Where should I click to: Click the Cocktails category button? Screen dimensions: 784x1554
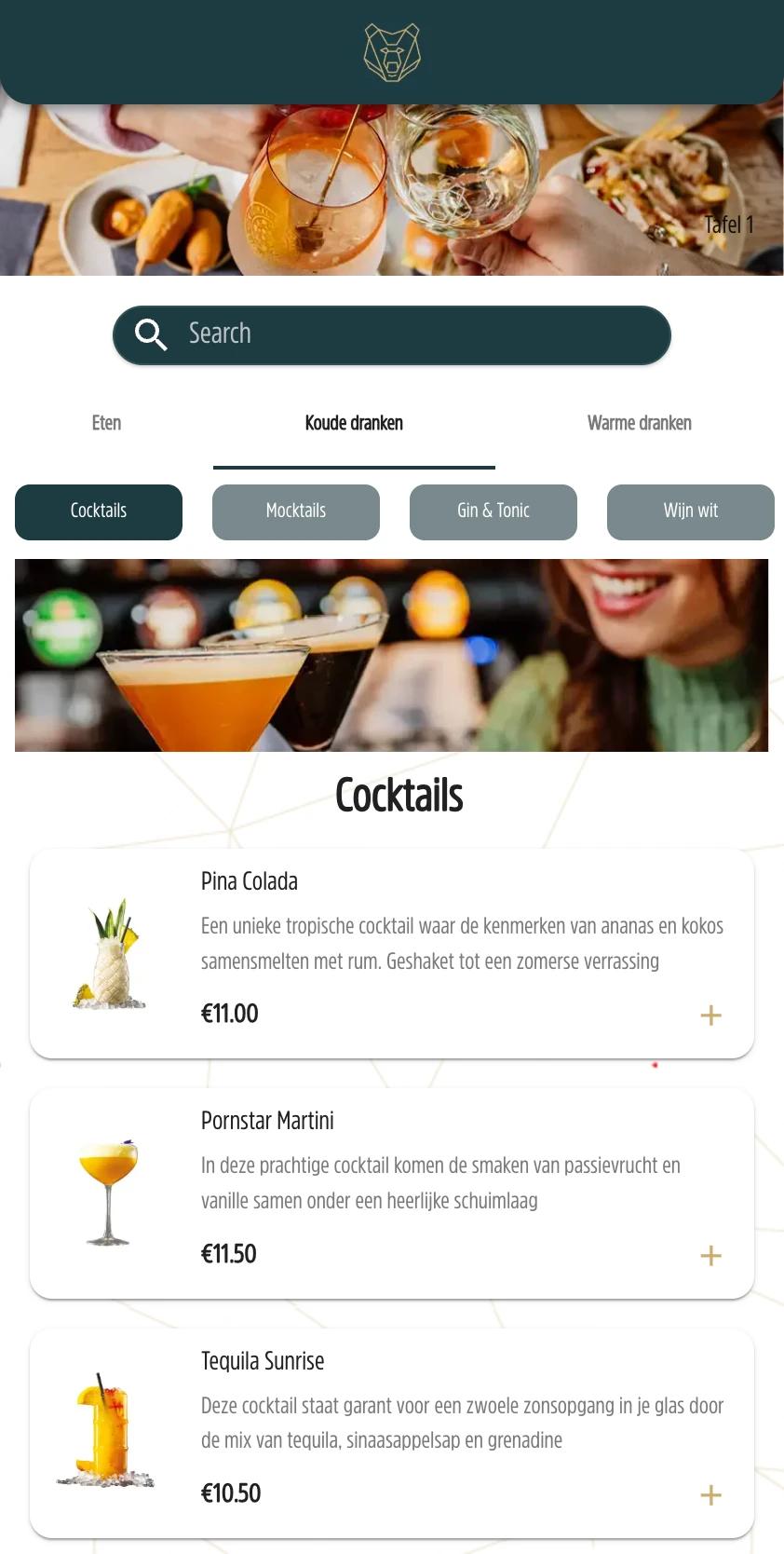point(98,511)
